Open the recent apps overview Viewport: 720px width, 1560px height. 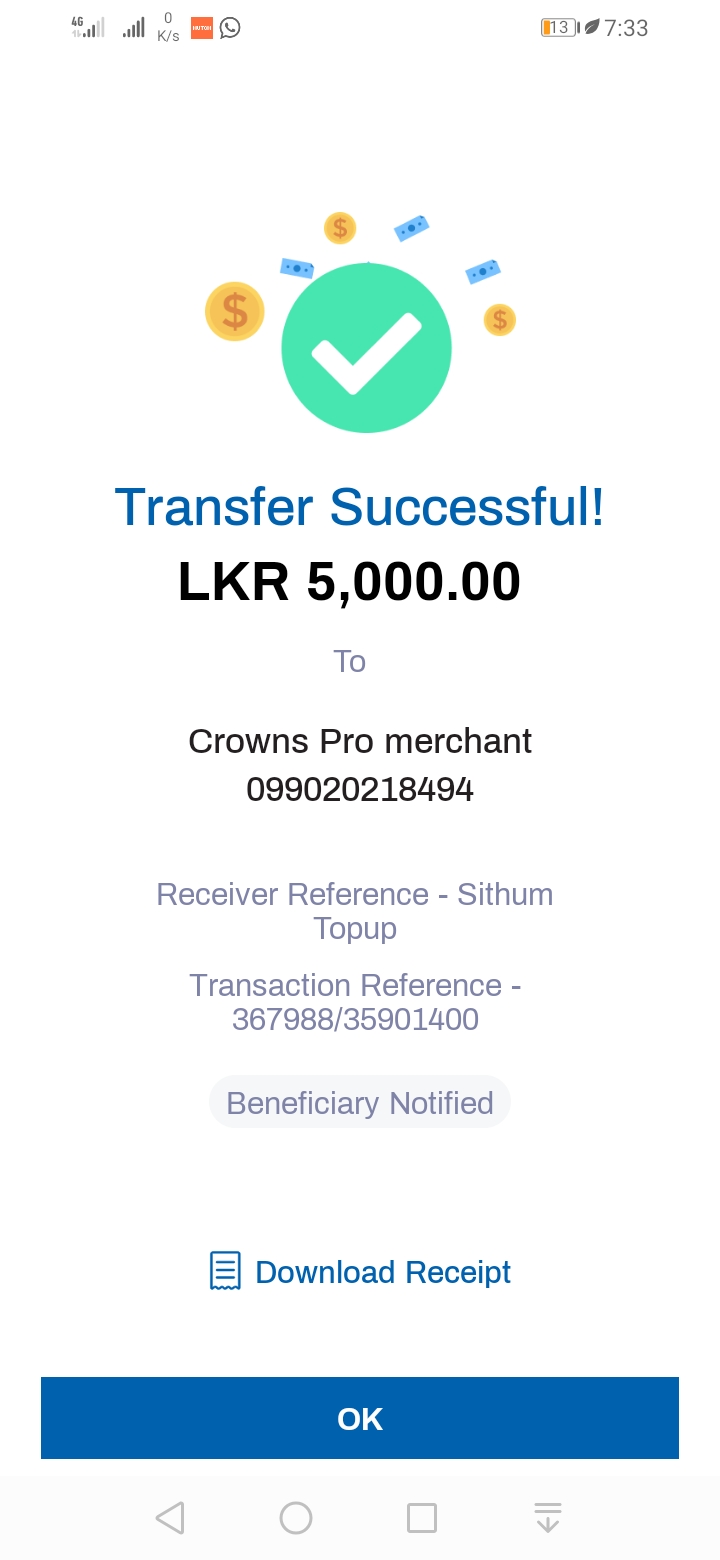[422, 1518]
